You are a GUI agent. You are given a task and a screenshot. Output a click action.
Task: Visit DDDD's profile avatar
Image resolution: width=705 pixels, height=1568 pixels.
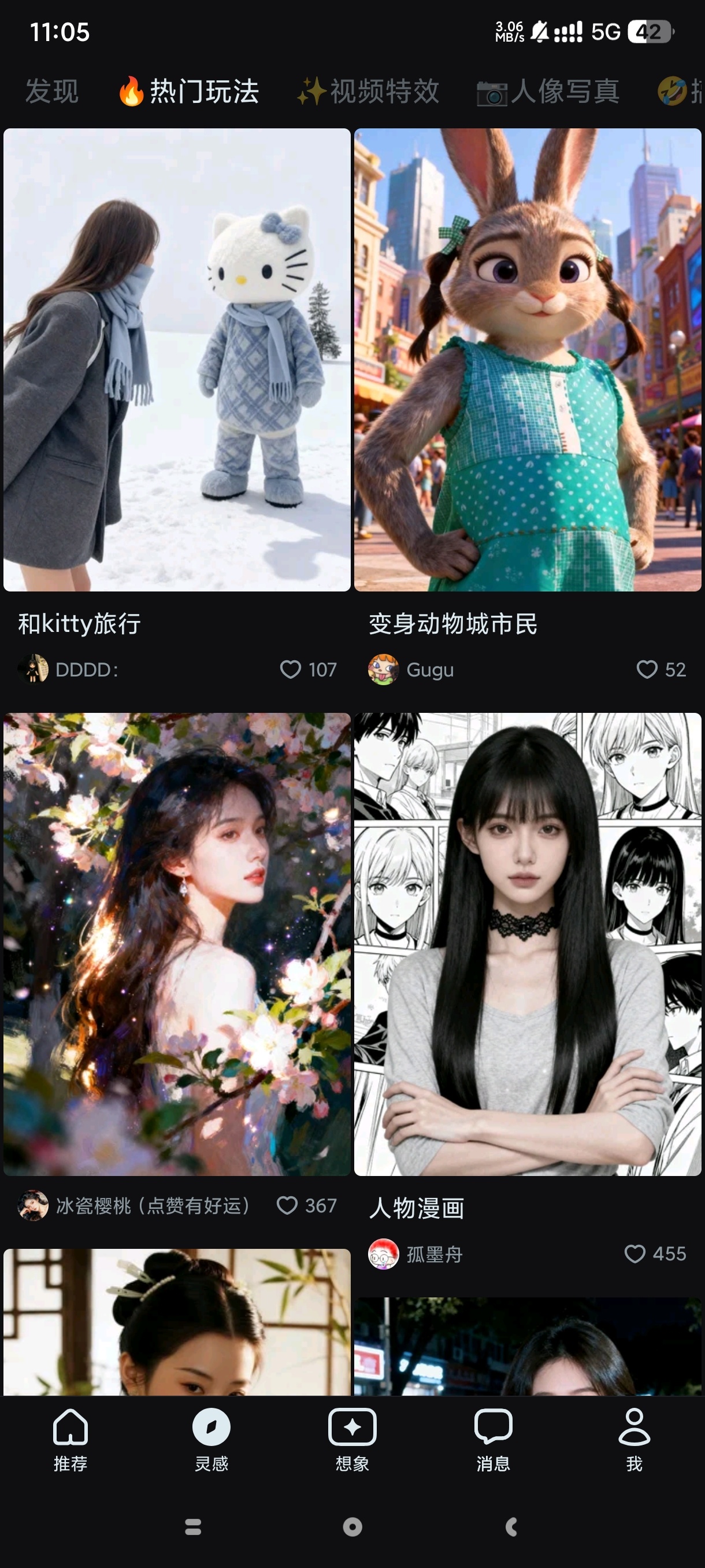(x=33, y=670)
